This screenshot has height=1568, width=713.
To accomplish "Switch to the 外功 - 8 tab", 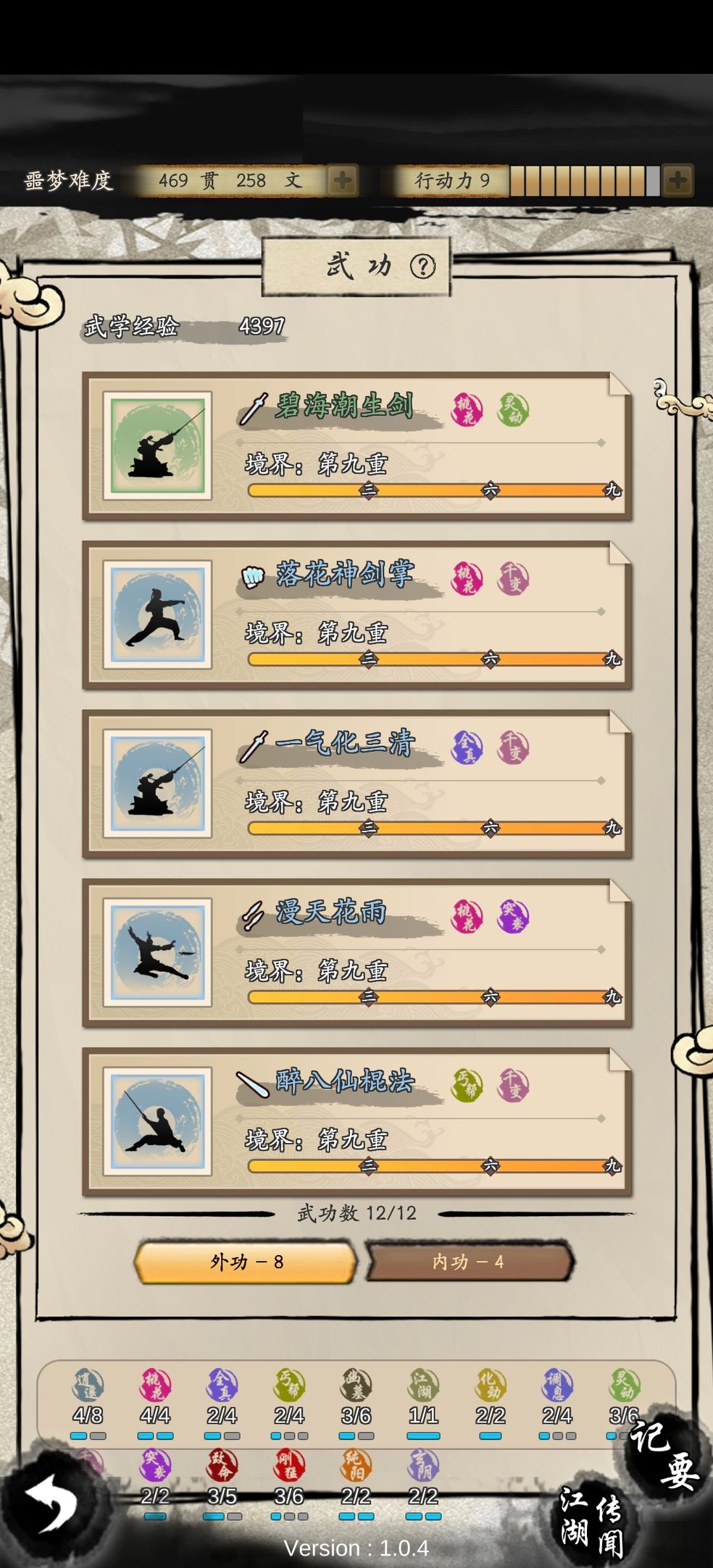I will [246, 1262].
